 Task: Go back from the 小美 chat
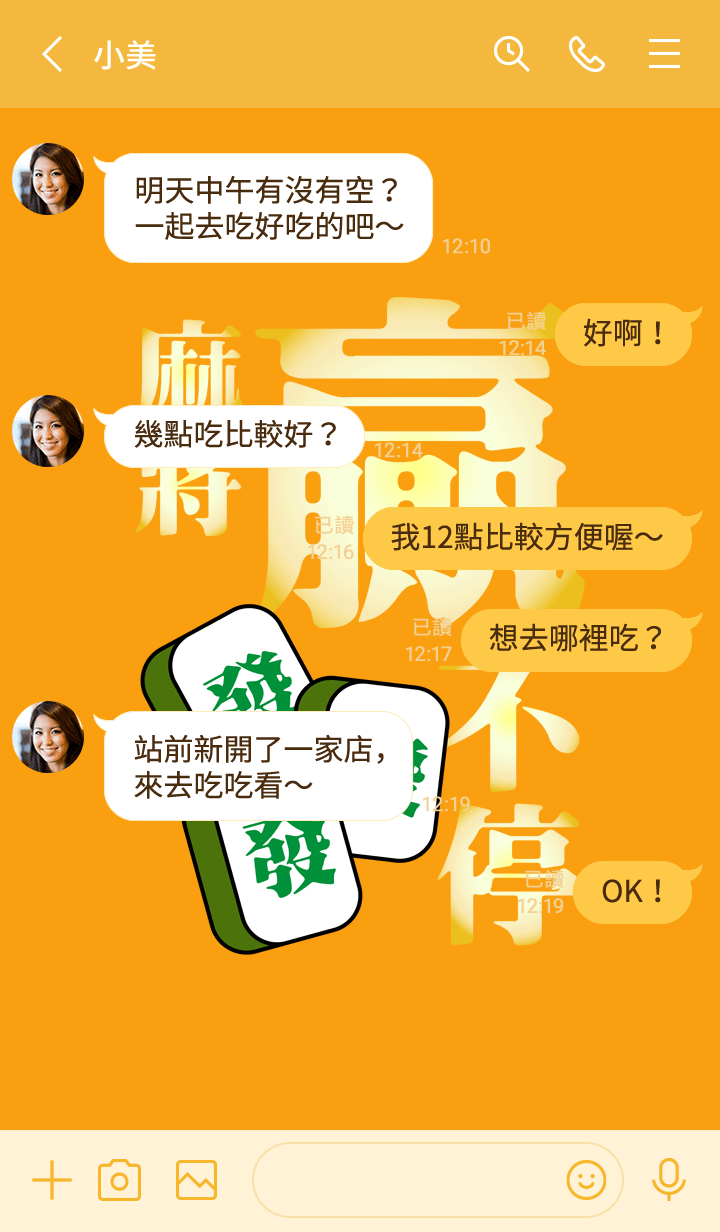coord(52,54)
